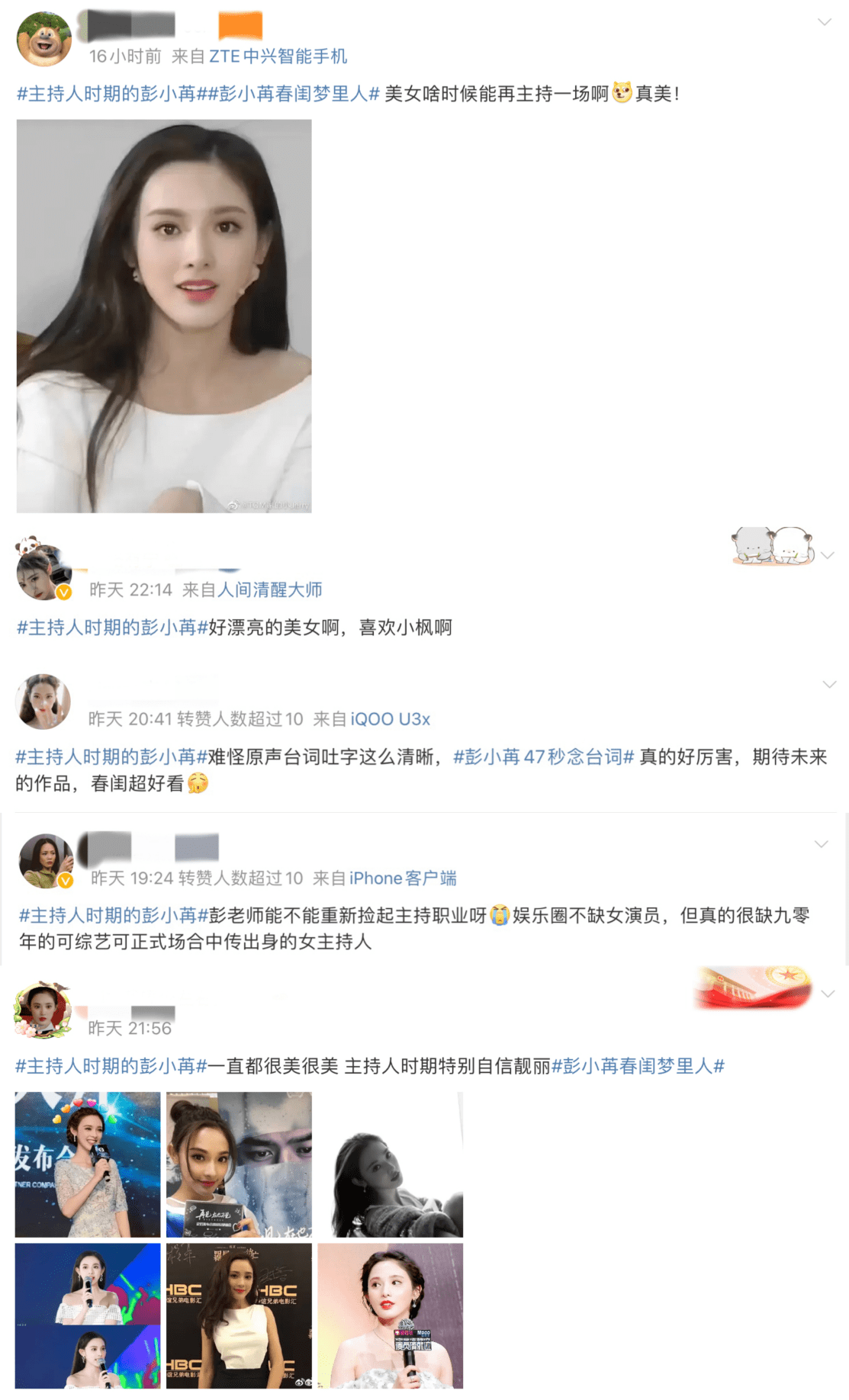The width and height of the screenshot is (849, 1400).
Task: Open the bear-avatar profile of the 16小时前 poster
Action: pyautogui.click(x=43, y=38)
